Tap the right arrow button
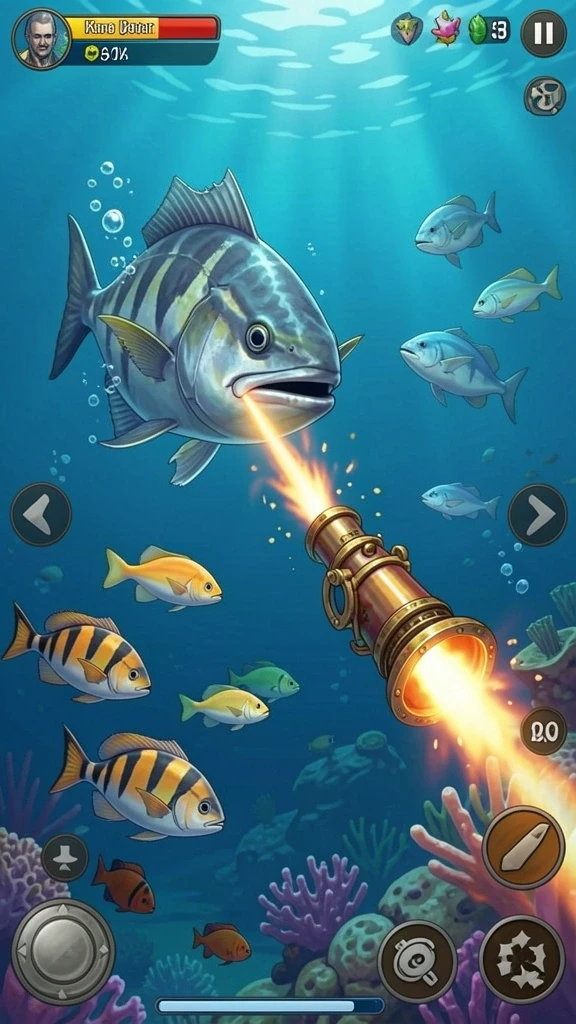 click(537, 515)
